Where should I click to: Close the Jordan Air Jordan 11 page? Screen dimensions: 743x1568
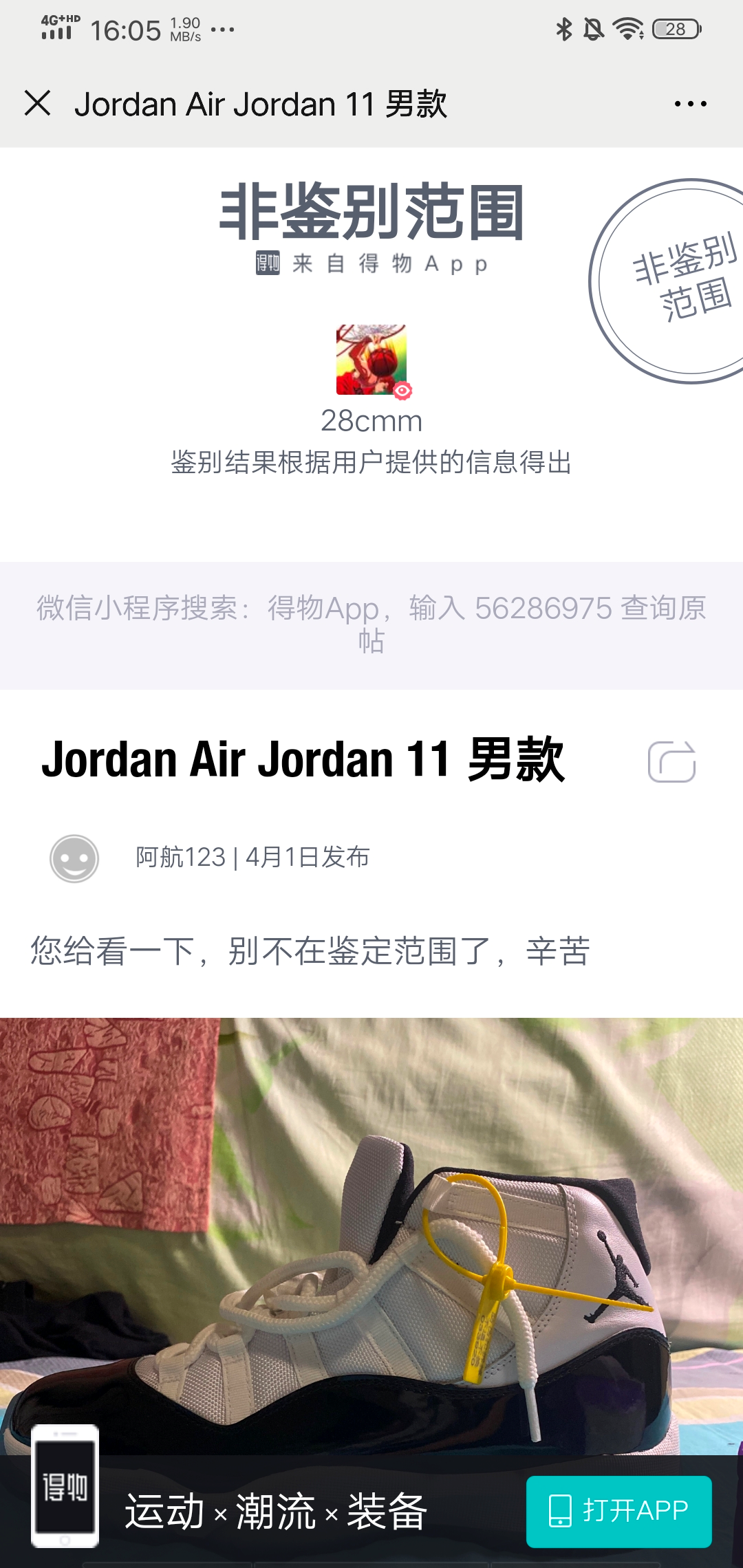click(x=38, y=104)
